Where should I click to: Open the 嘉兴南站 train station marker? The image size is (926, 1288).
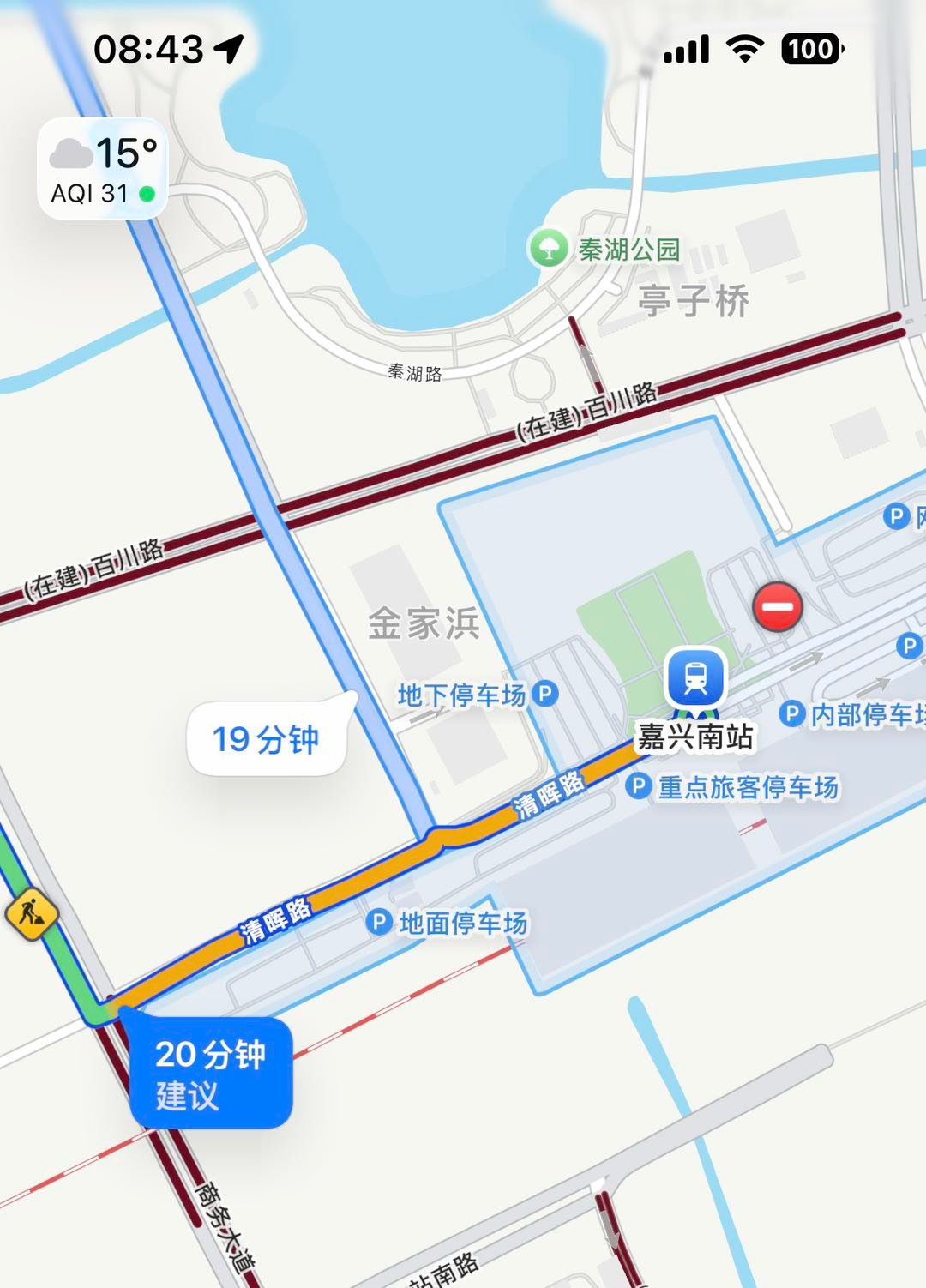pyautogui.click(x=695, y=677)
